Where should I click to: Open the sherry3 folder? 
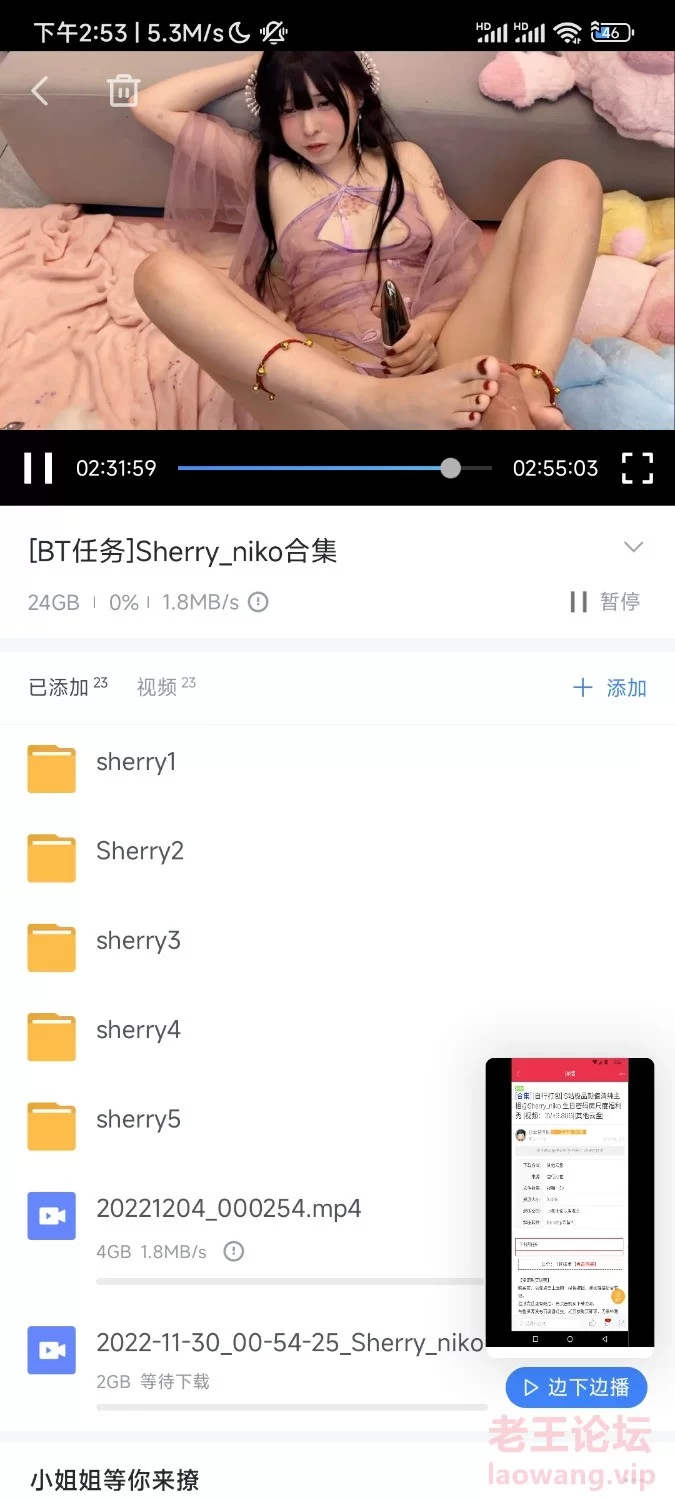[x=138, y=941]
